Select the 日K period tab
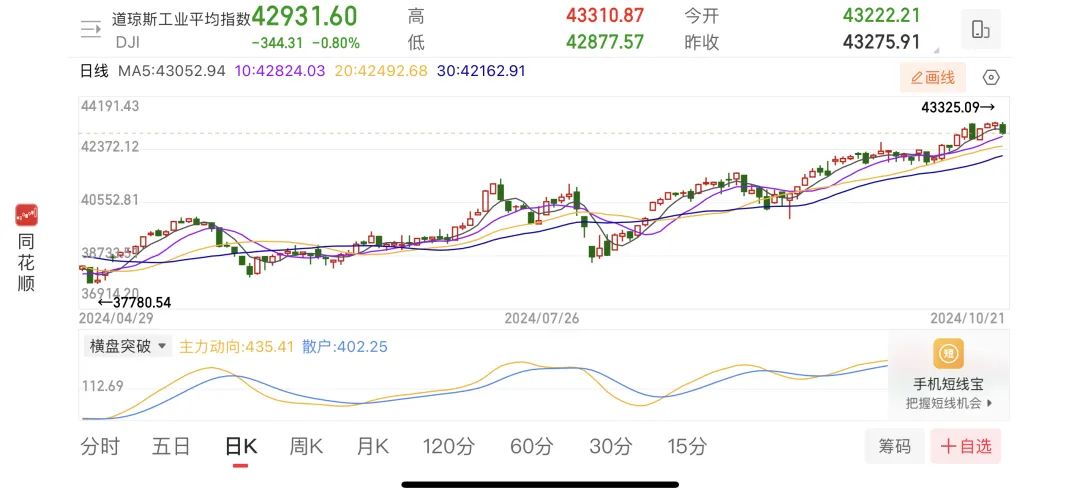Image resolution: width=1080 pixels, height=498 pixels. click(x=240, y=446)
